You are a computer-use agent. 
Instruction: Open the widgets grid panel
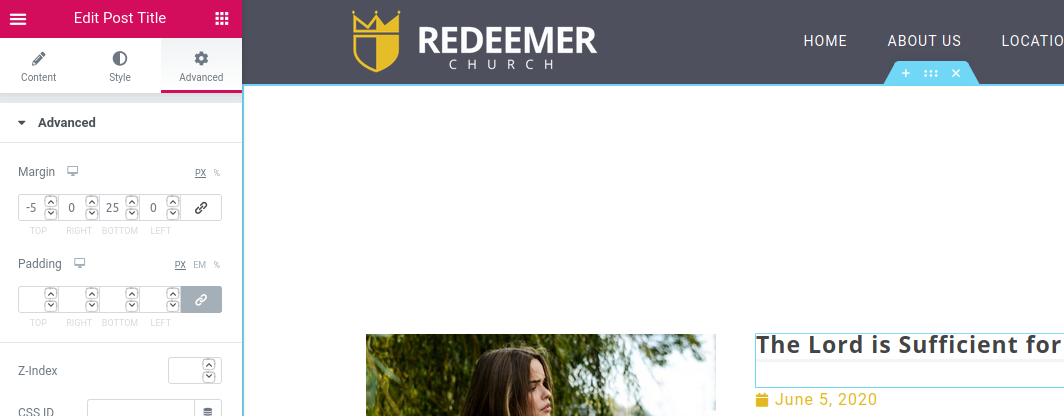coord(222,18)
